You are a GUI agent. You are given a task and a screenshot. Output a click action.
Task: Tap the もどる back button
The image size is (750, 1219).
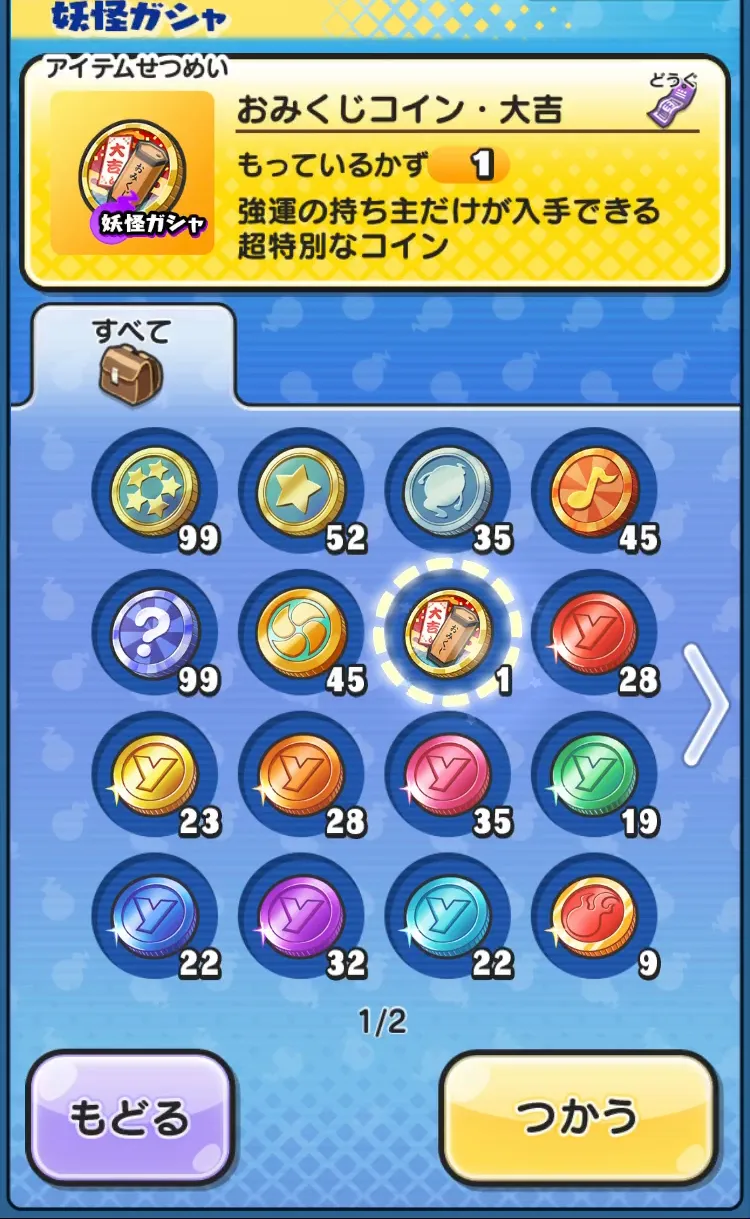pyautogui.click(x=130, y=1117)
